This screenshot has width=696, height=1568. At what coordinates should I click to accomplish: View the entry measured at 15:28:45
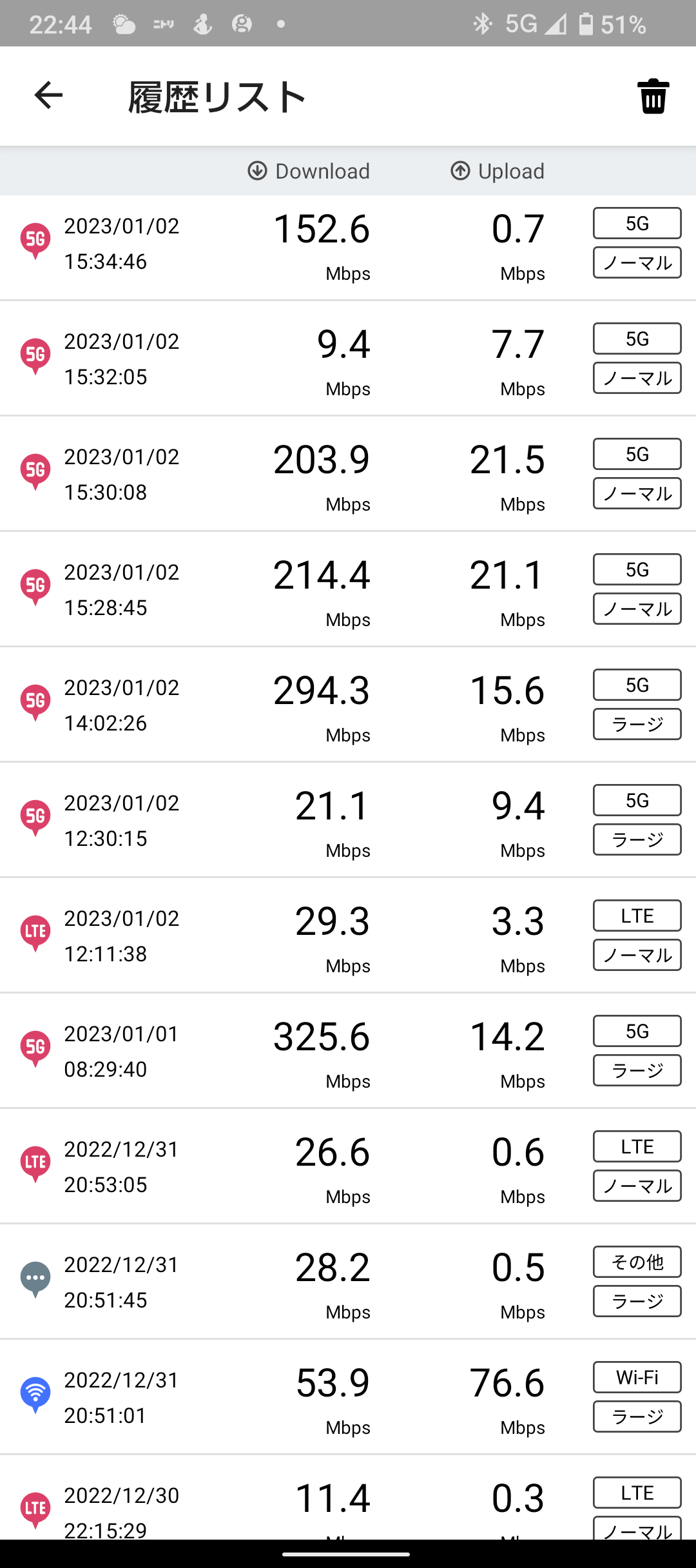348,589
